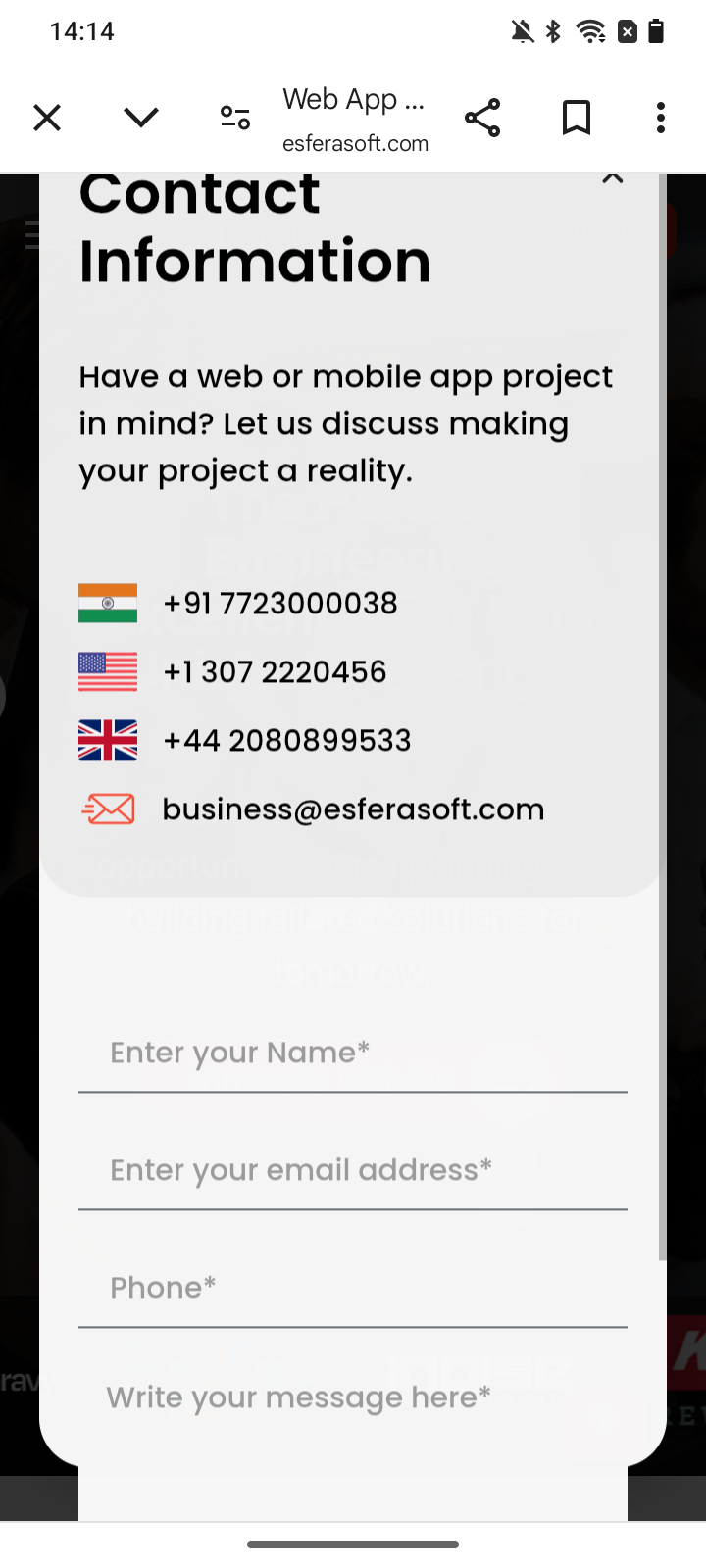706x1568 pixels.
Task: Focus the Write your message here box
Action: tap(353, 1398)
